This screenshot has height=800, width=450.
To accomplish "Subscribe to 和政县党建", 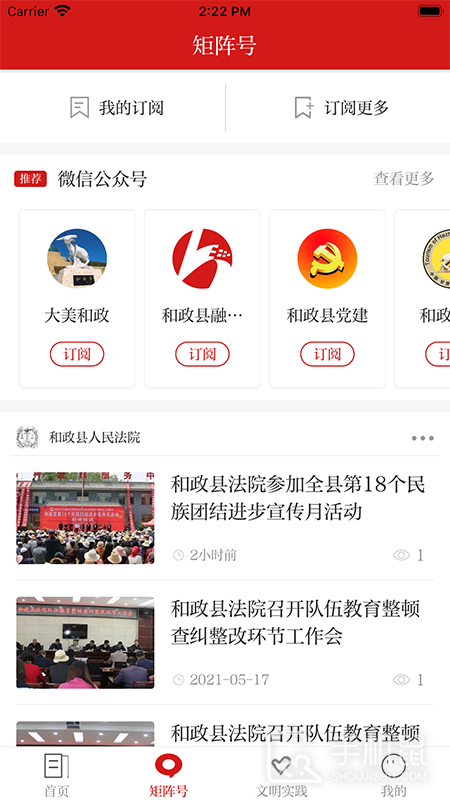I will tap(328, 354).
